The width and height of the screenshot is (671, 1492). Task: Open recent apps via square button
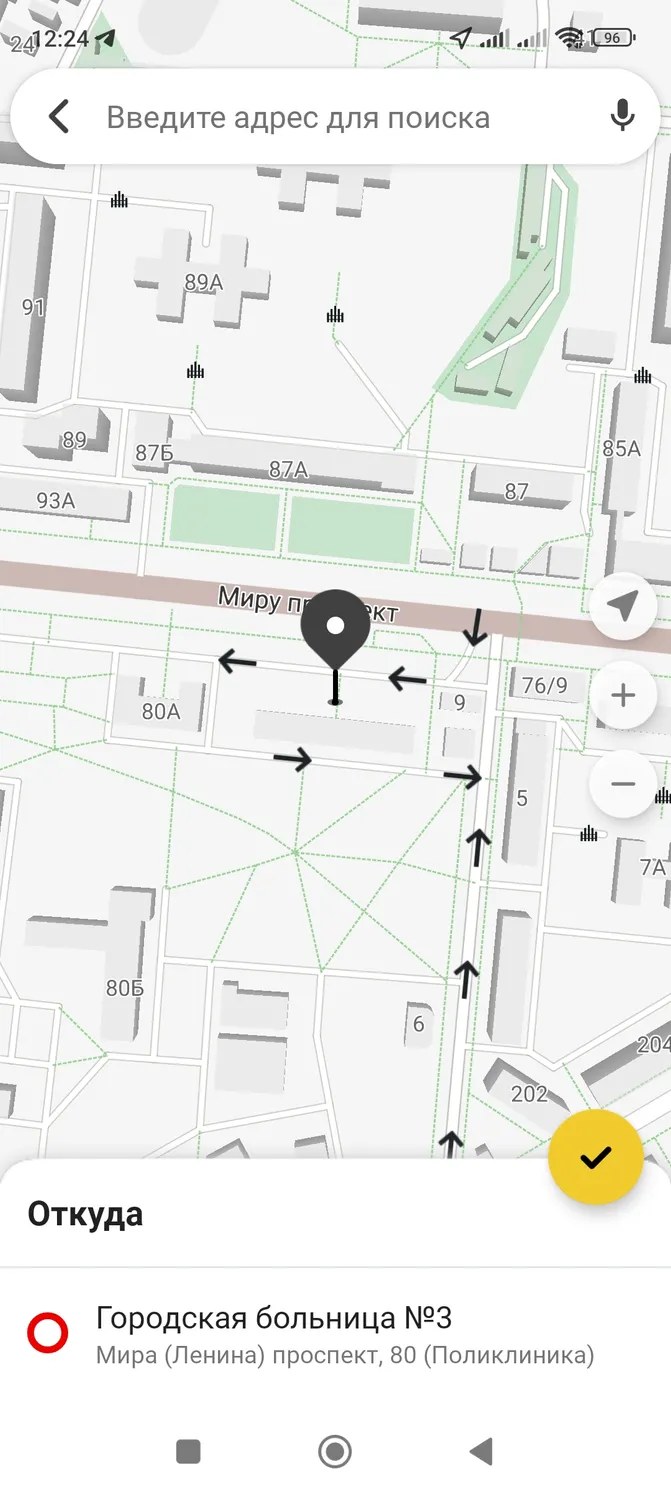coord(188,1451)
